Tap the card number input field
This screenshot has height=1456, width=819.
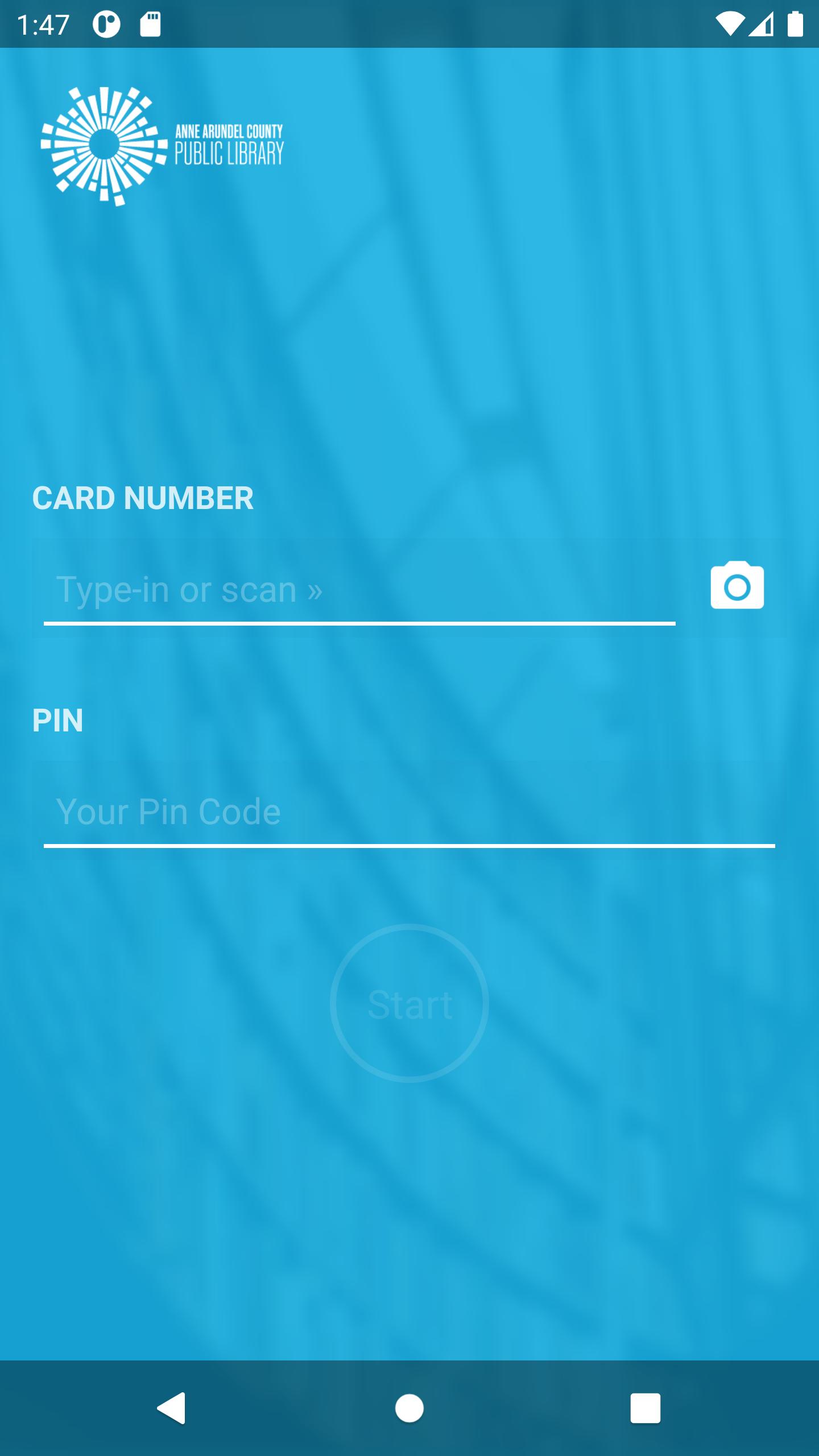point(359,589)
